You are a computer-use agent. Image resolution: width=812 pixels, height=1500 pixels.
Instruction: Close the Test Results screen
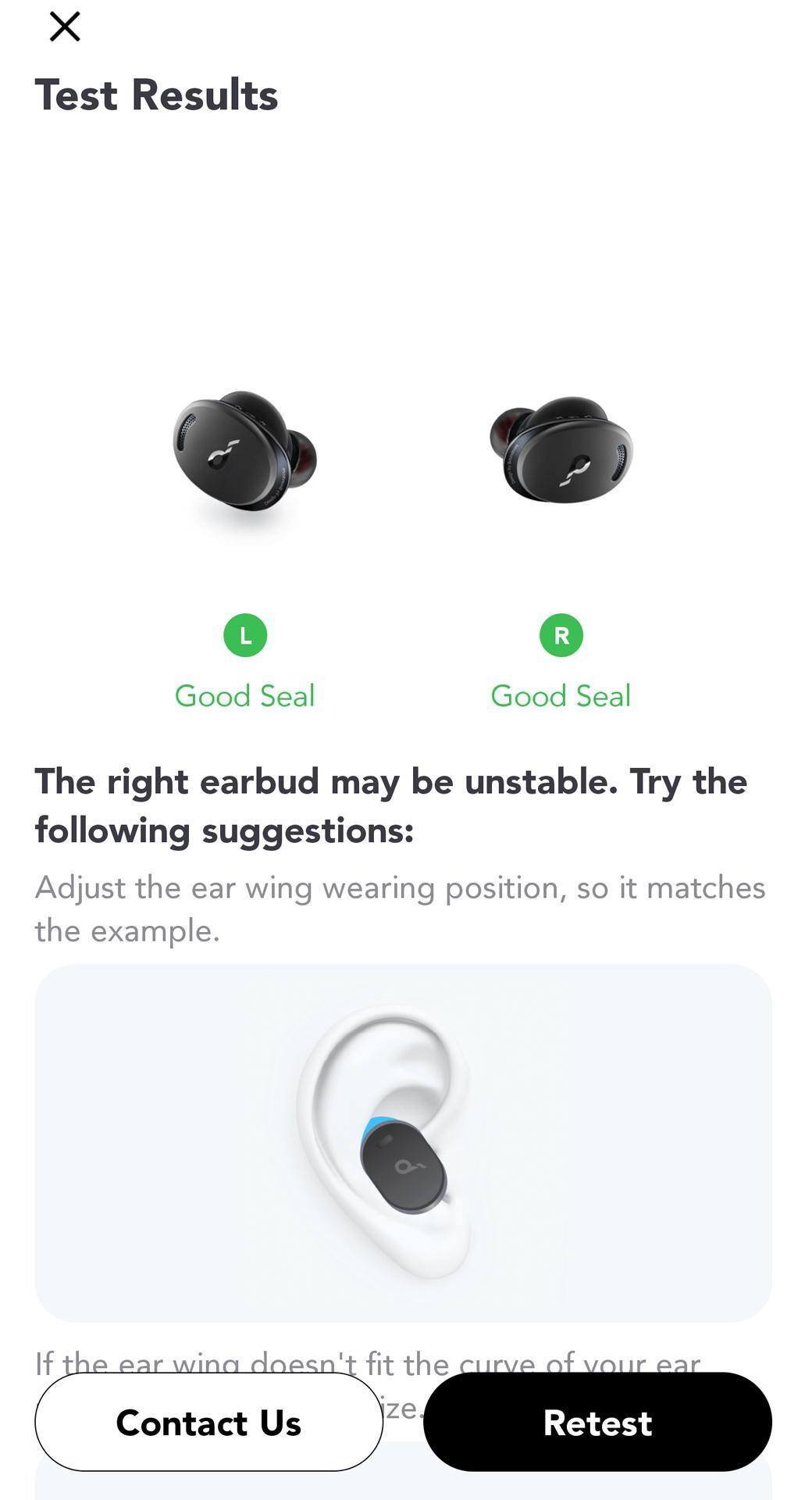65,27
